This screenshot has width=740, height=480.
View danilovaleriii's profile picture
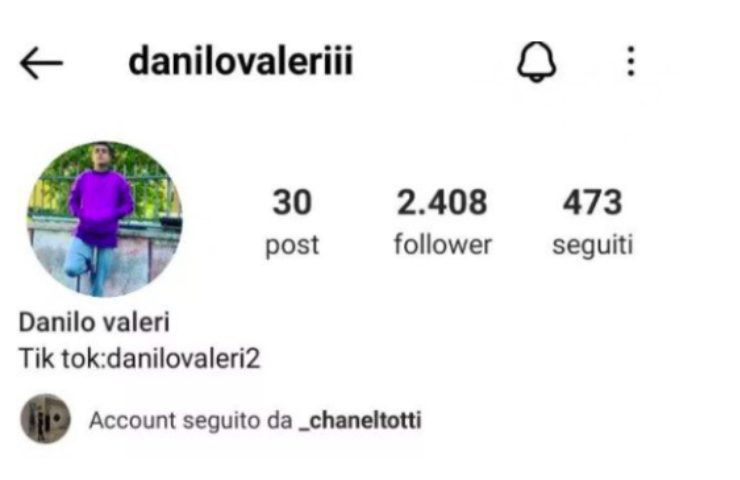(x=104, y=219)
